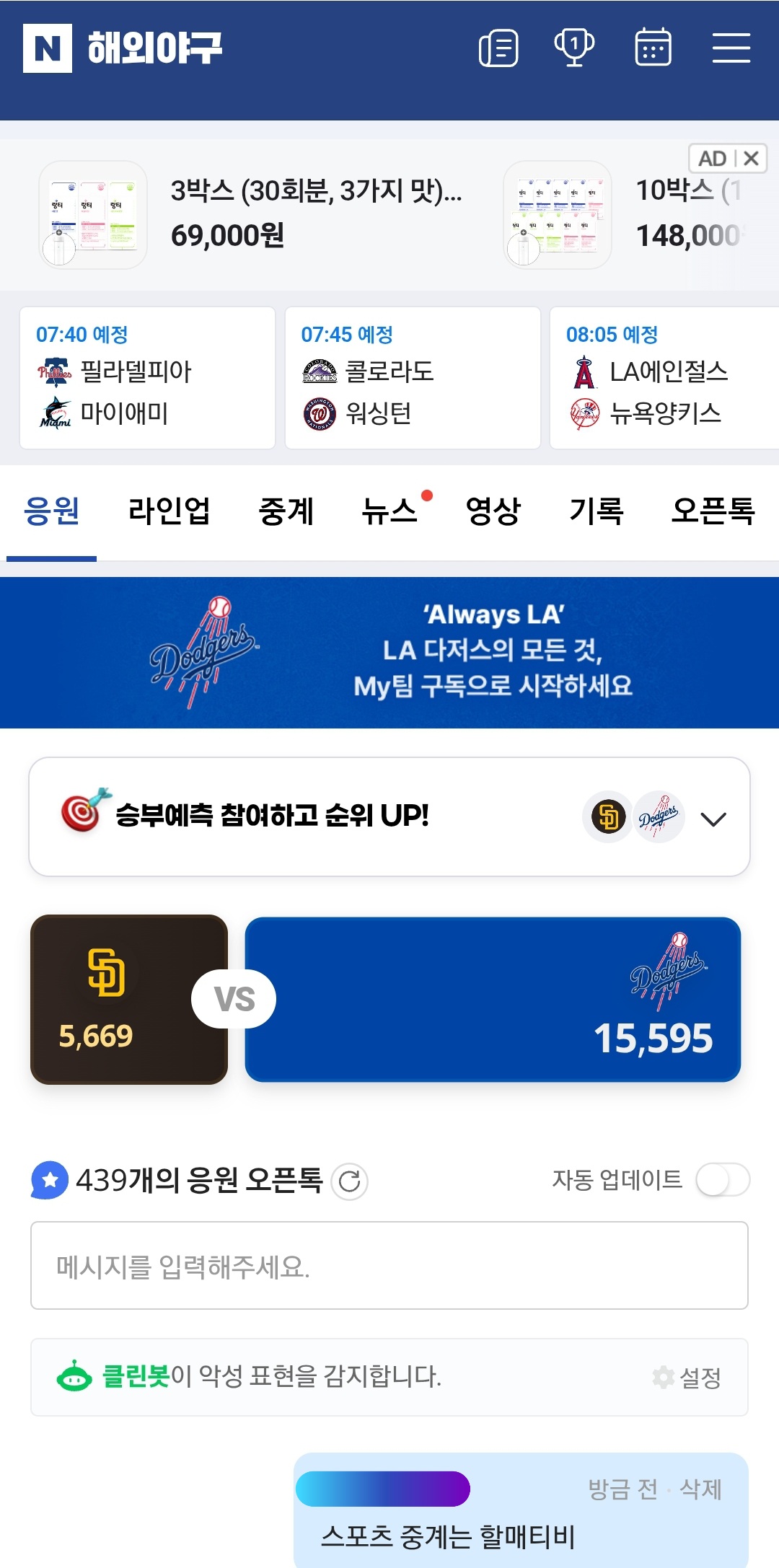The width and height of the screenshot is (779, 1568).
Task: Expand the 승부예측 prediction panel
Action: coord(713,819)
